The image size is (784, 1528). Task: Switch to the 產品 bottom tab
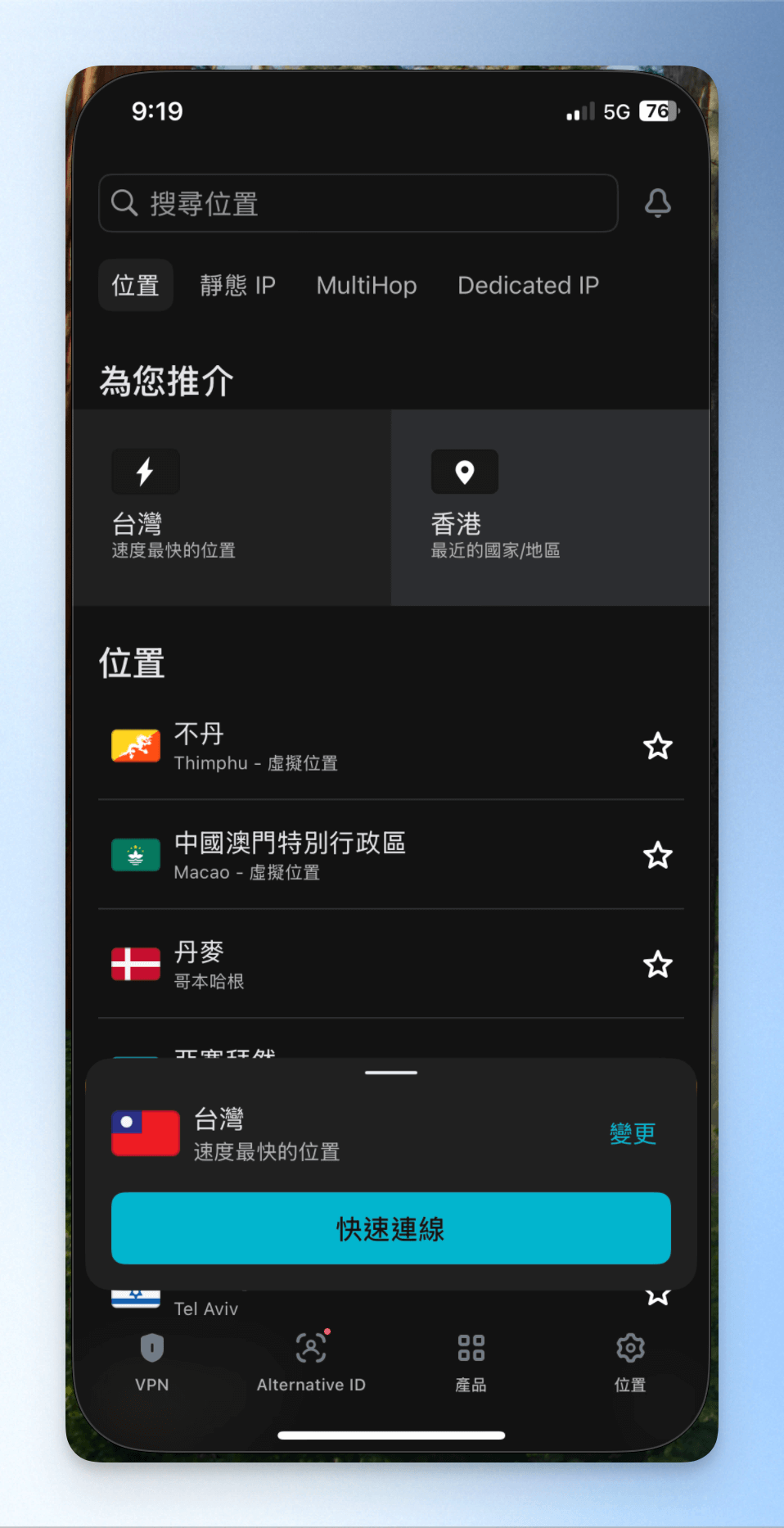[x=471, y=1363]
